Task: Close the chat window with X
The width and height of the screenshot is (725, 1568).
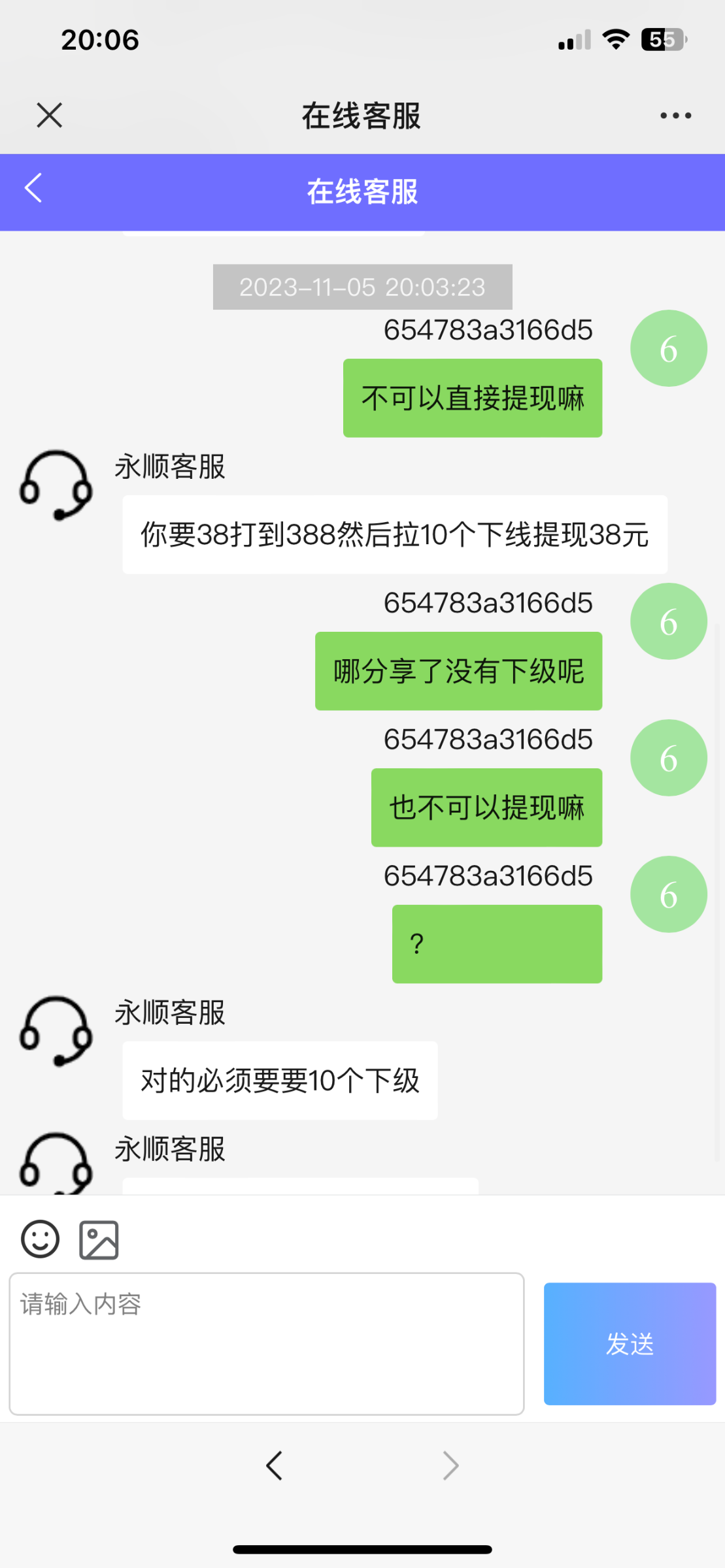Action: point(49,114)
